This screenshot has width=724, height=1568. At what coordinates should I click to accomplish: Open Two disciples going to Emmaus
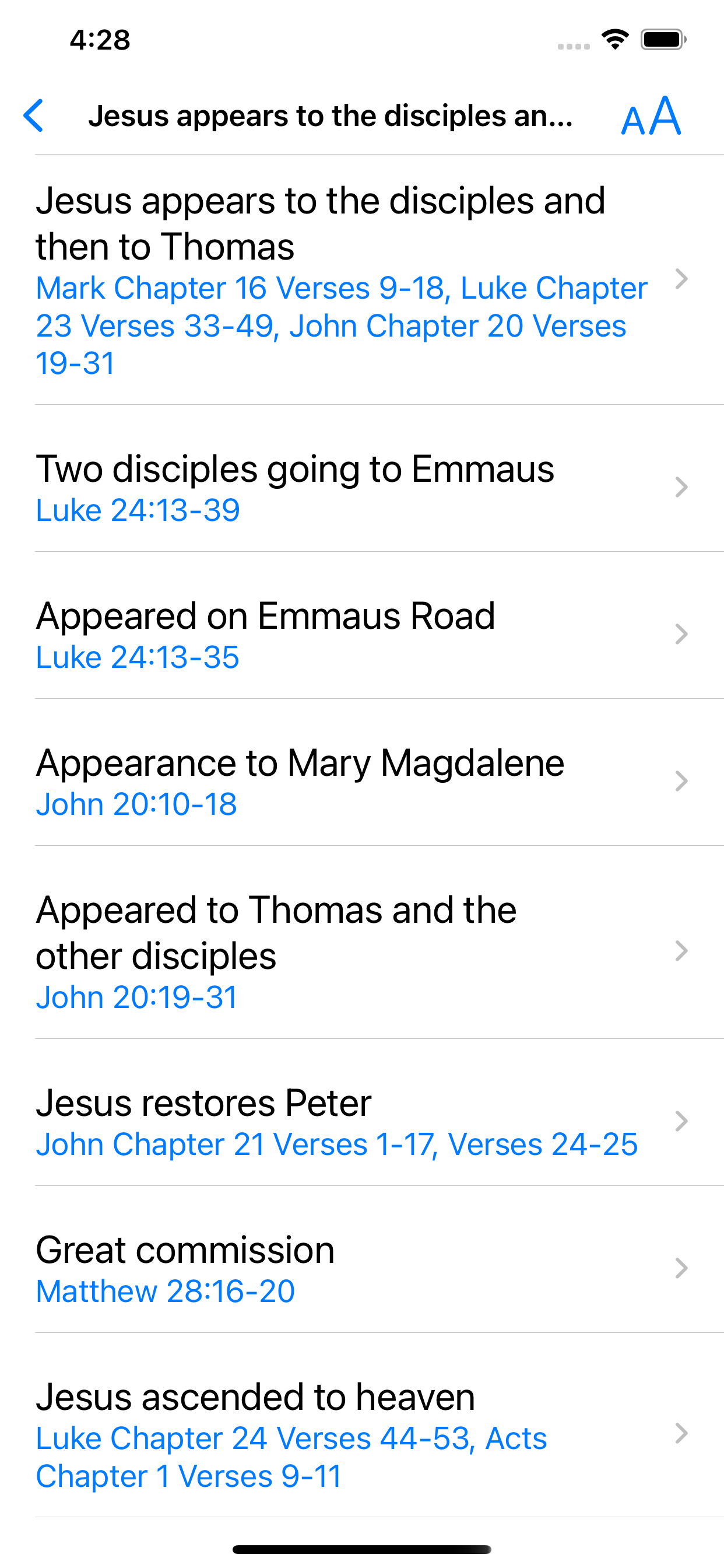pos(362,478)
